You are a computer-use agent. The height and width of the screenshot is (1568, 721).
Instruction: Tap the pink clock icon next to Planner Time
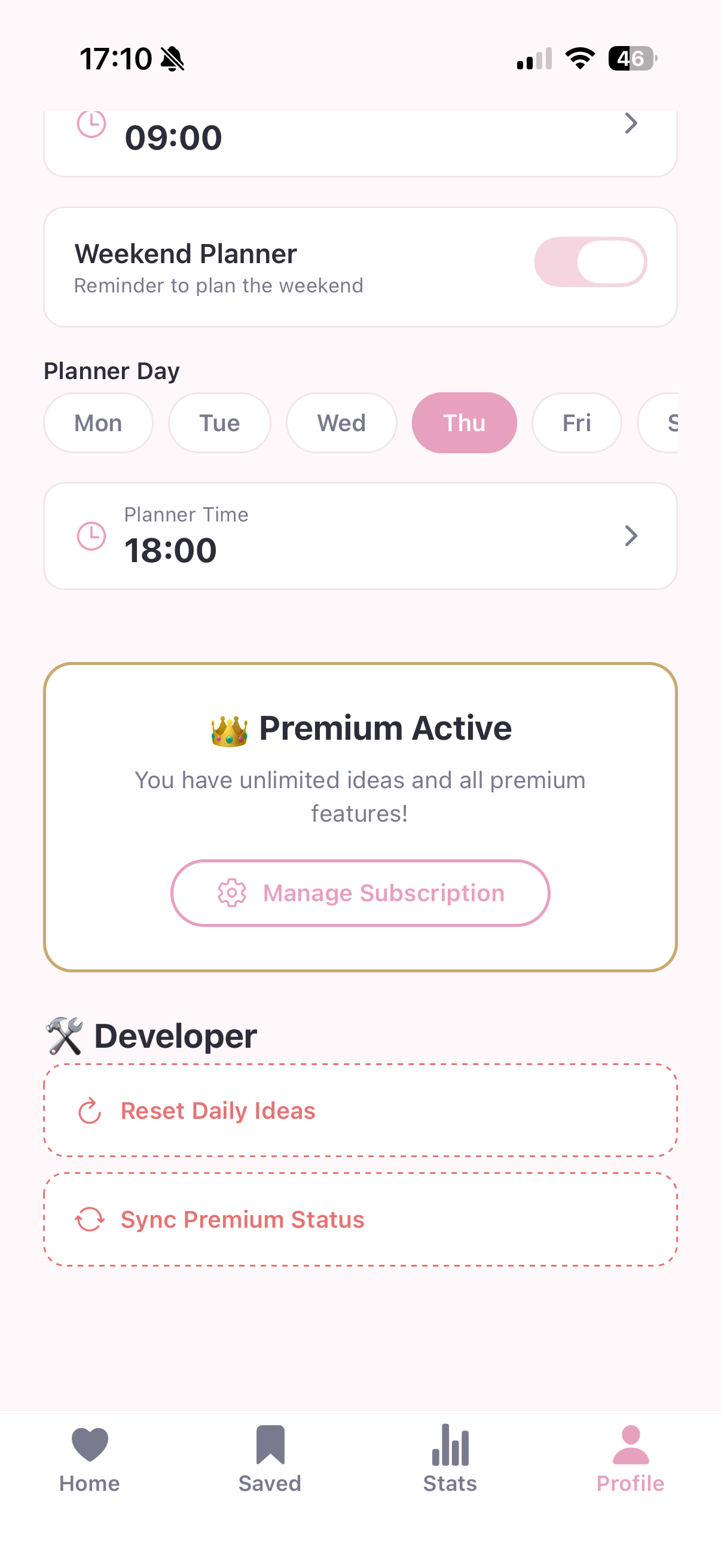coord(91,535)
